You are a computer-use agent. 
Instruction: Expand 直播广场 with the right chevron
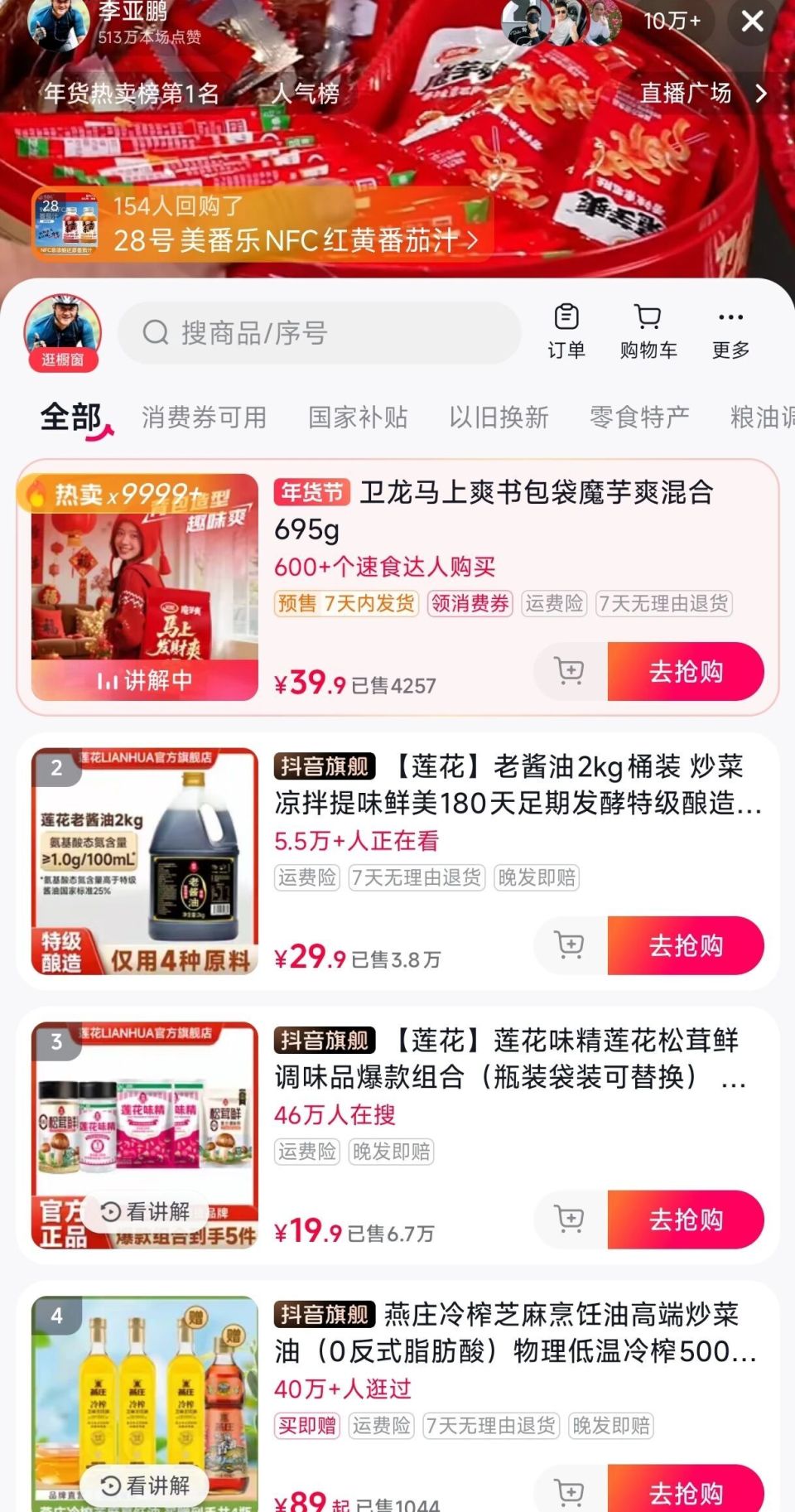763,94
